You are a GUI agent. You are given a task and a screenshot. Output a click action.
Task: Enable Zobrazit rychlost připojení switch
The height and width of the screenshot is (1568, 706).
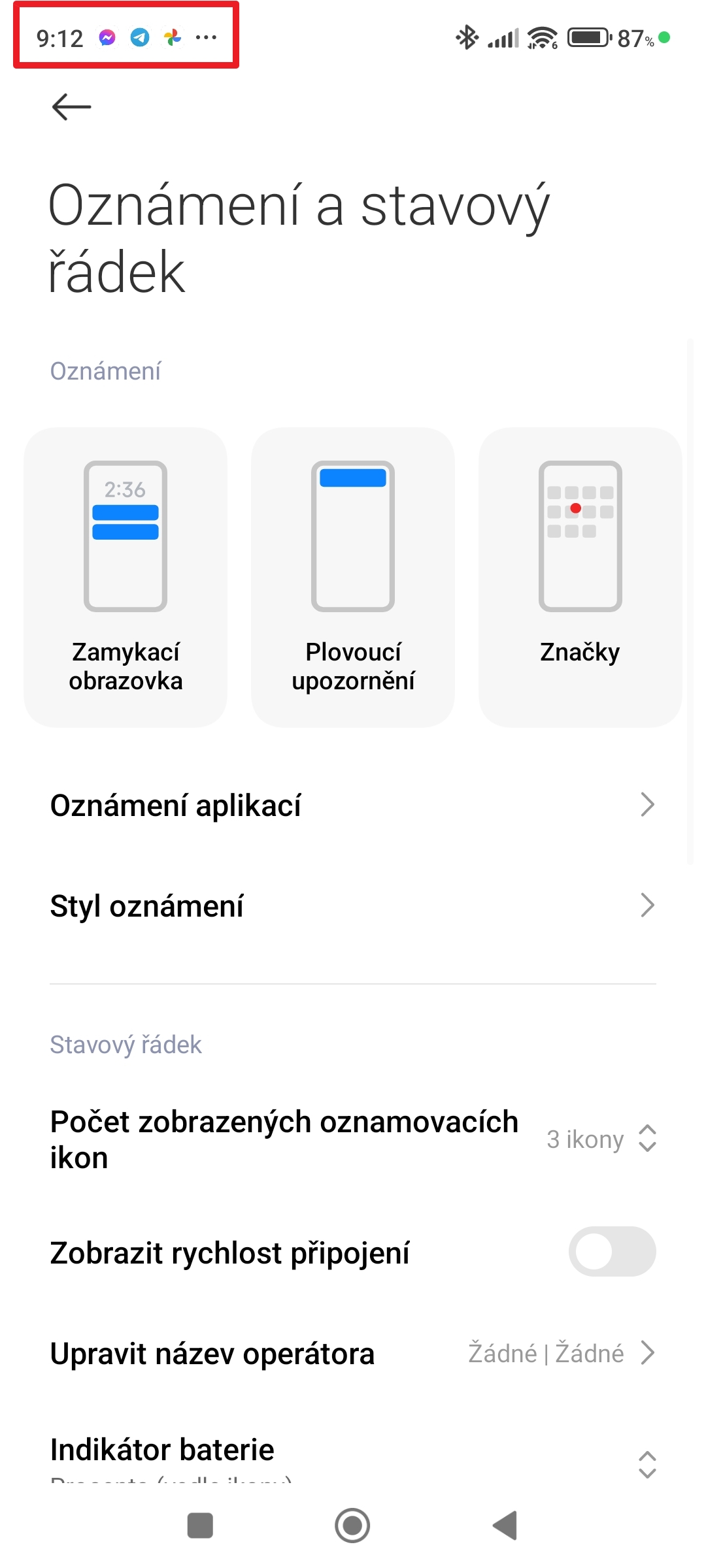point(612,1252)
